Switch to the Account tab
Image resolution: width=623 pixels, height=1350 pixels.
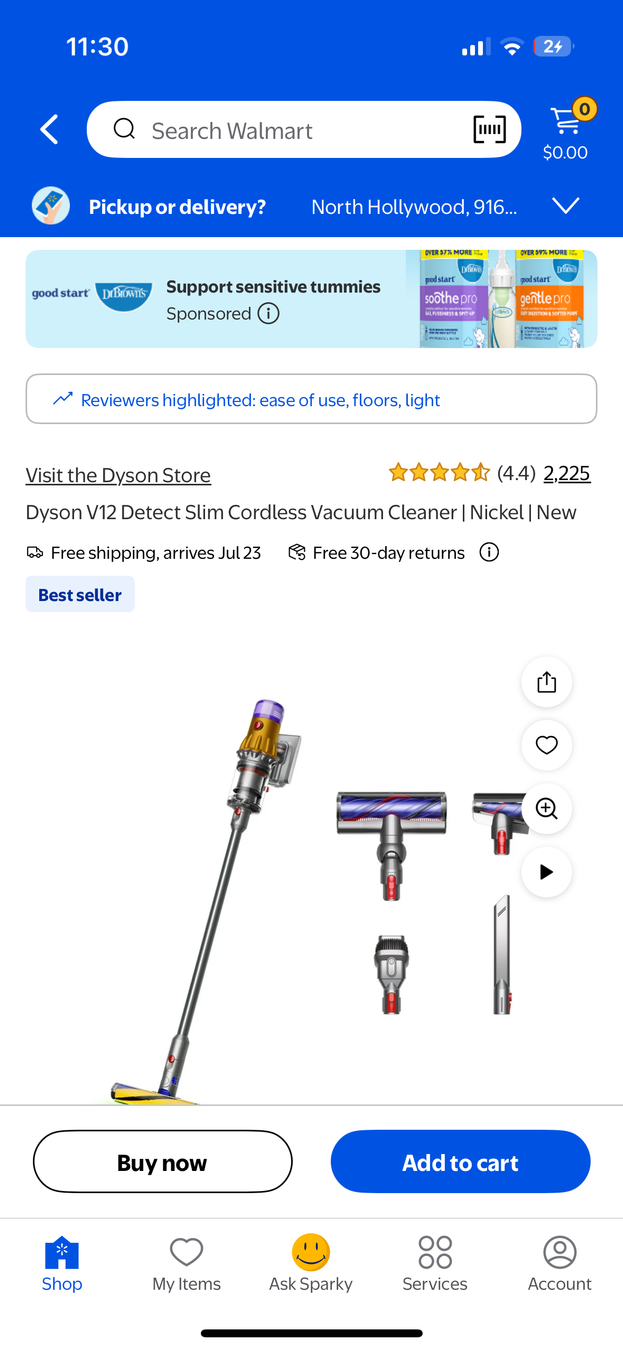[559, 1264]
